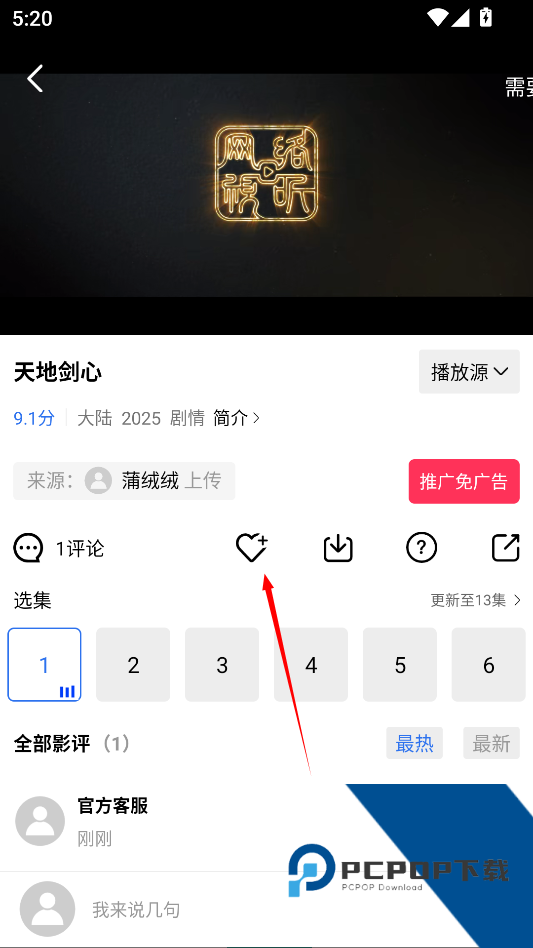Sort reviews by 最热
This screenshot has width=533, height=948.
click(x=415, y=743)
